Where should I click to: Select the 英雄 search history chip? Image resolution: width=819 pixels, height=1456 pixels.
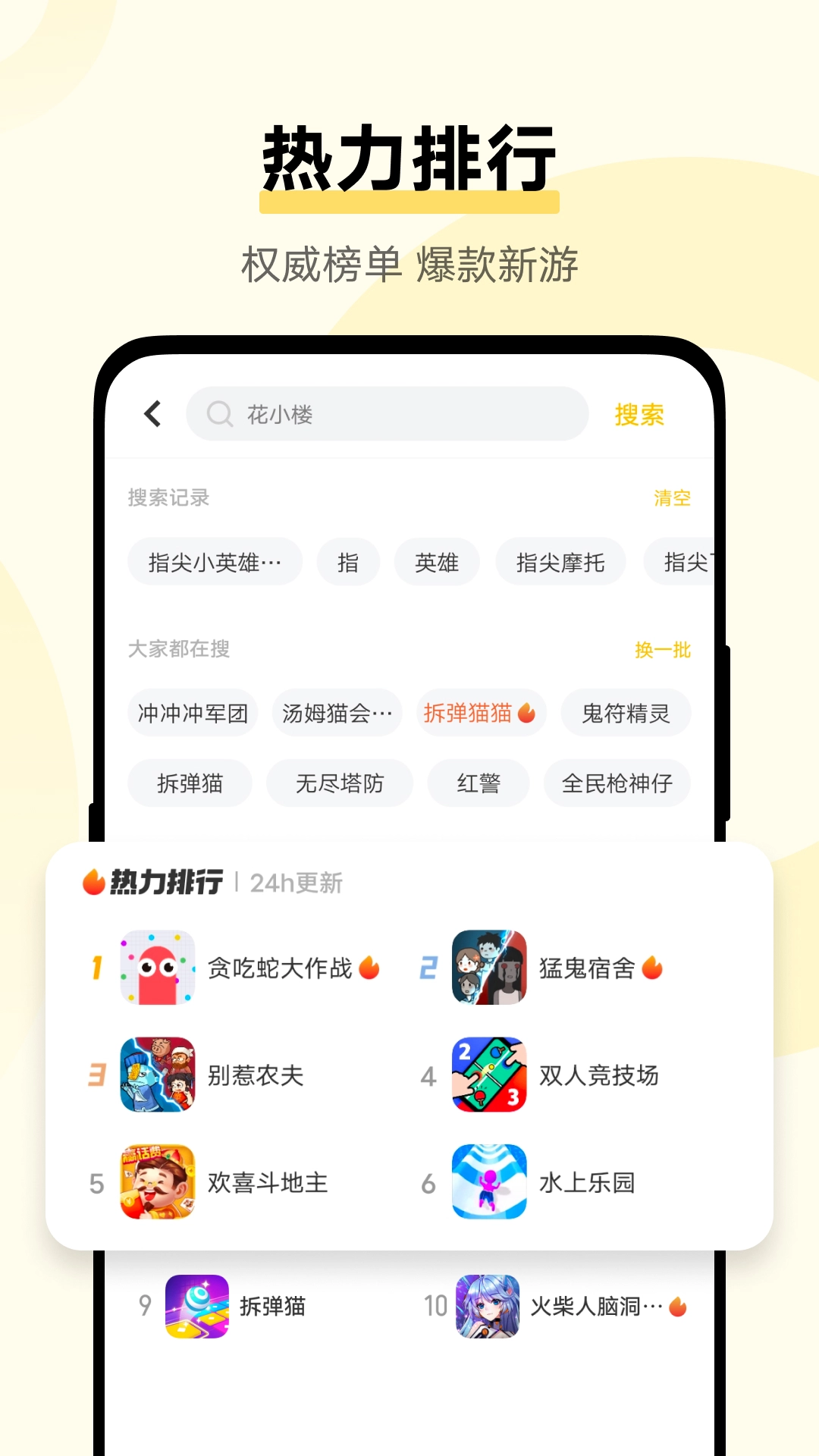437,562
